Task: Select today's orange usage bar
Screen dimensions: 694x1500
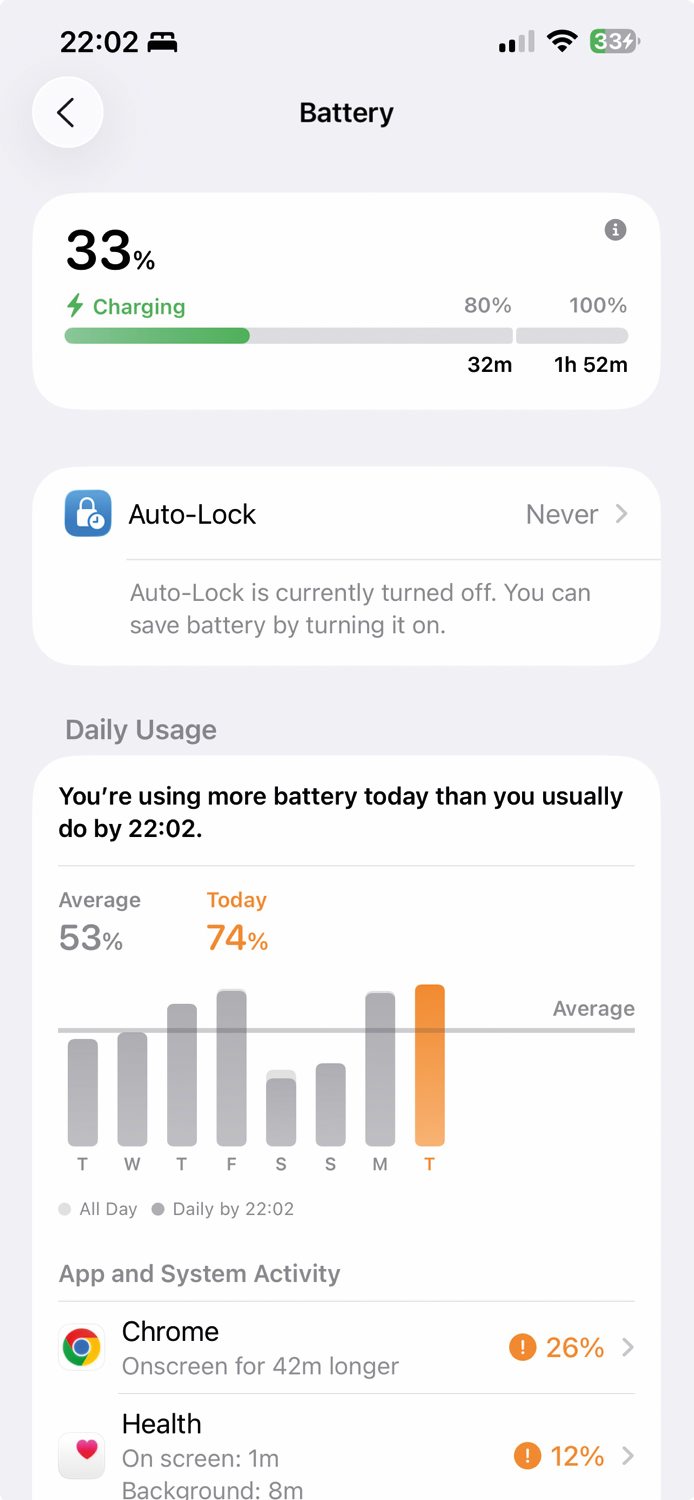Action: click(430, 1066)
